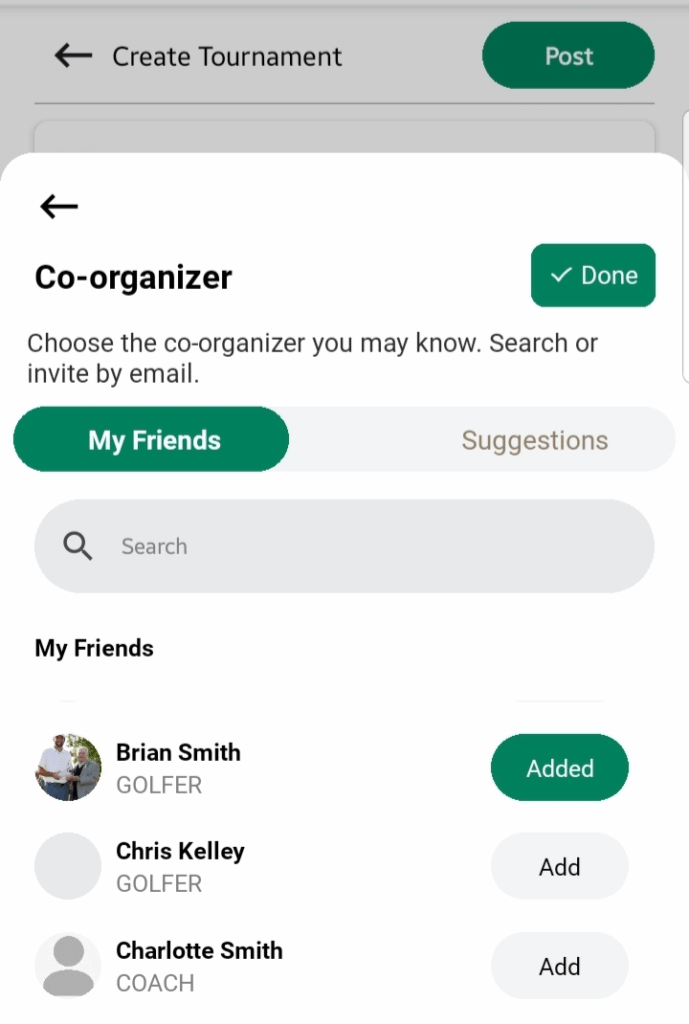Remove Brian Smith via the Added button
Screen dimensions: 689x1024
point(559,768)
